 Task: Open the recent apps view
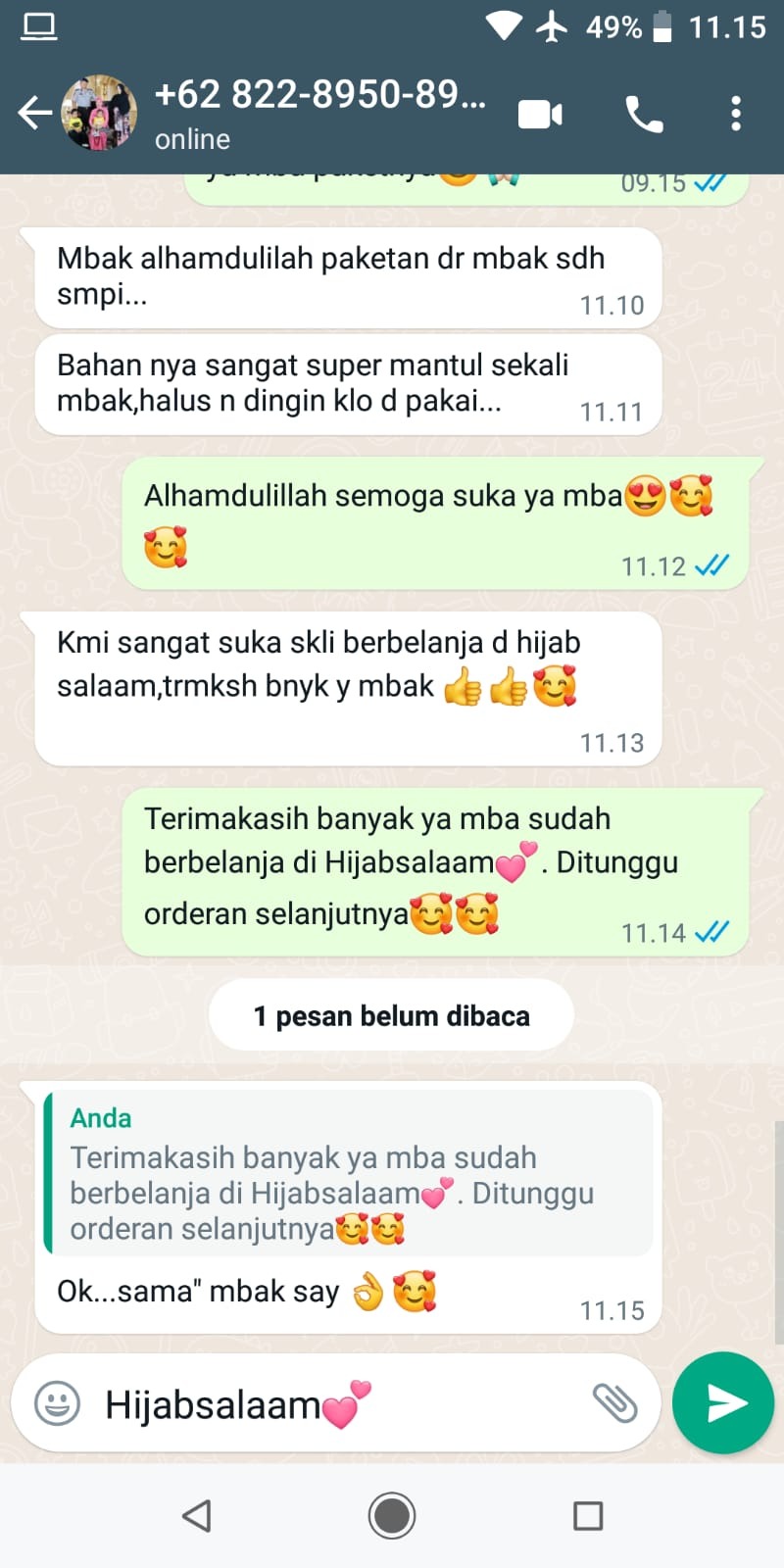click(588, 1516)
